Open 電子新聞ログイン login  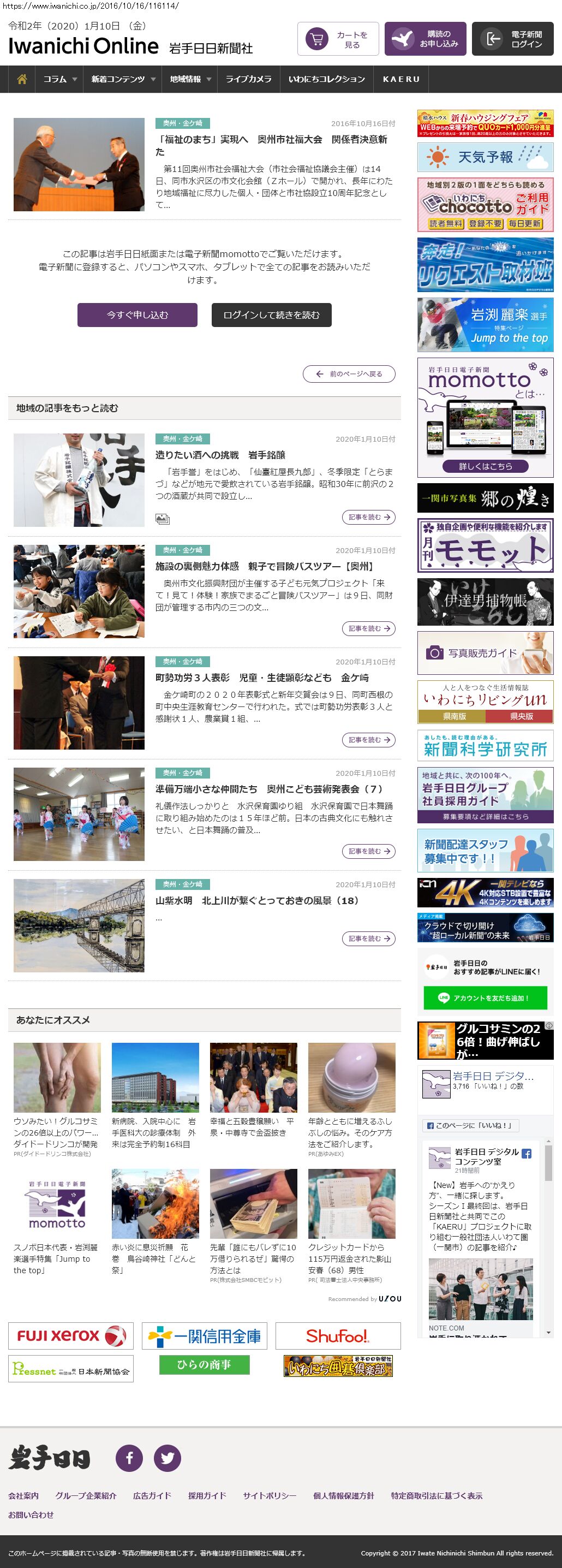click(512, 39)
